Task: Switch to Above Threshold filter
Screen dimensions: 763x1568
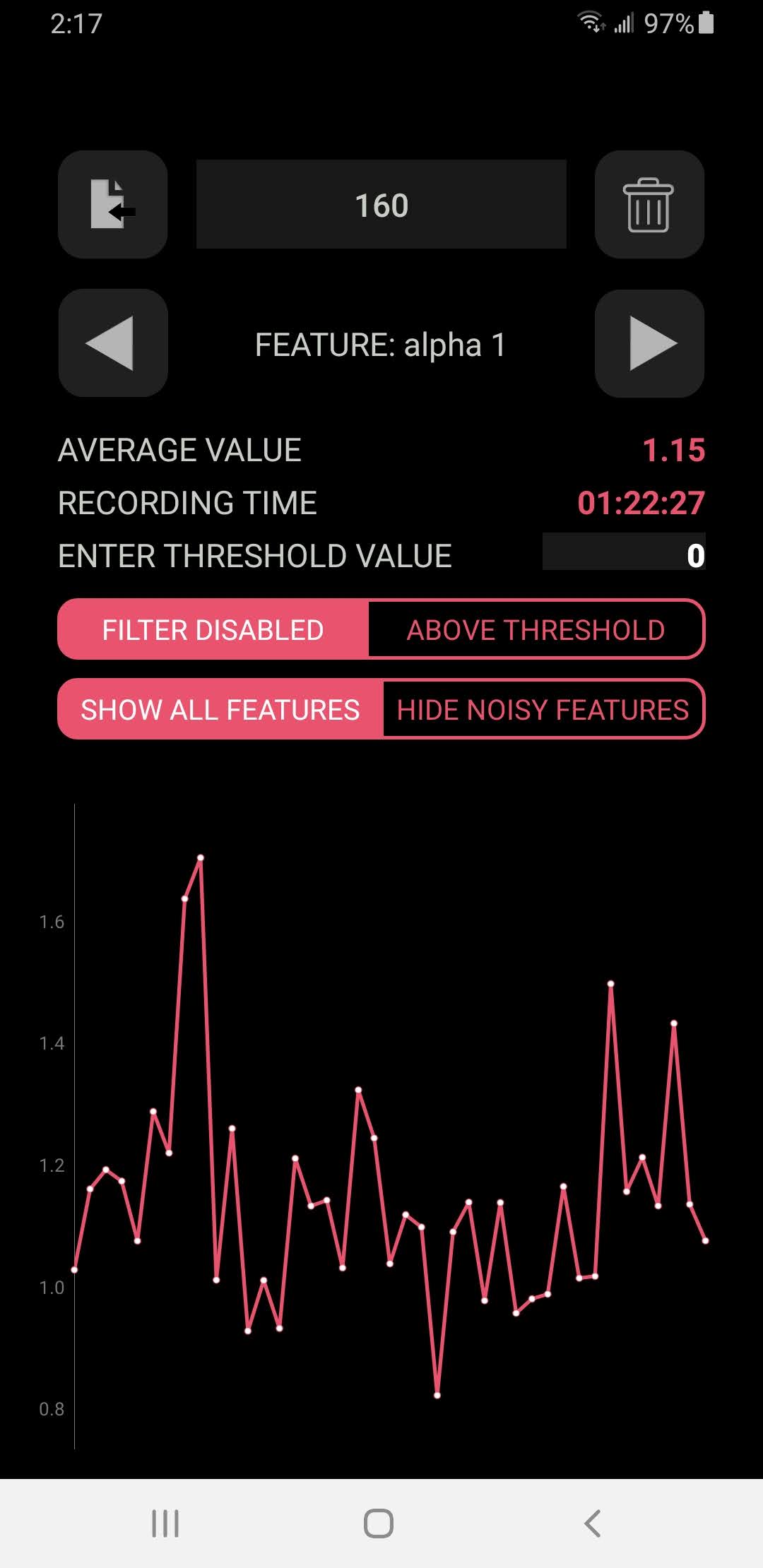Action: coord(536,629)
